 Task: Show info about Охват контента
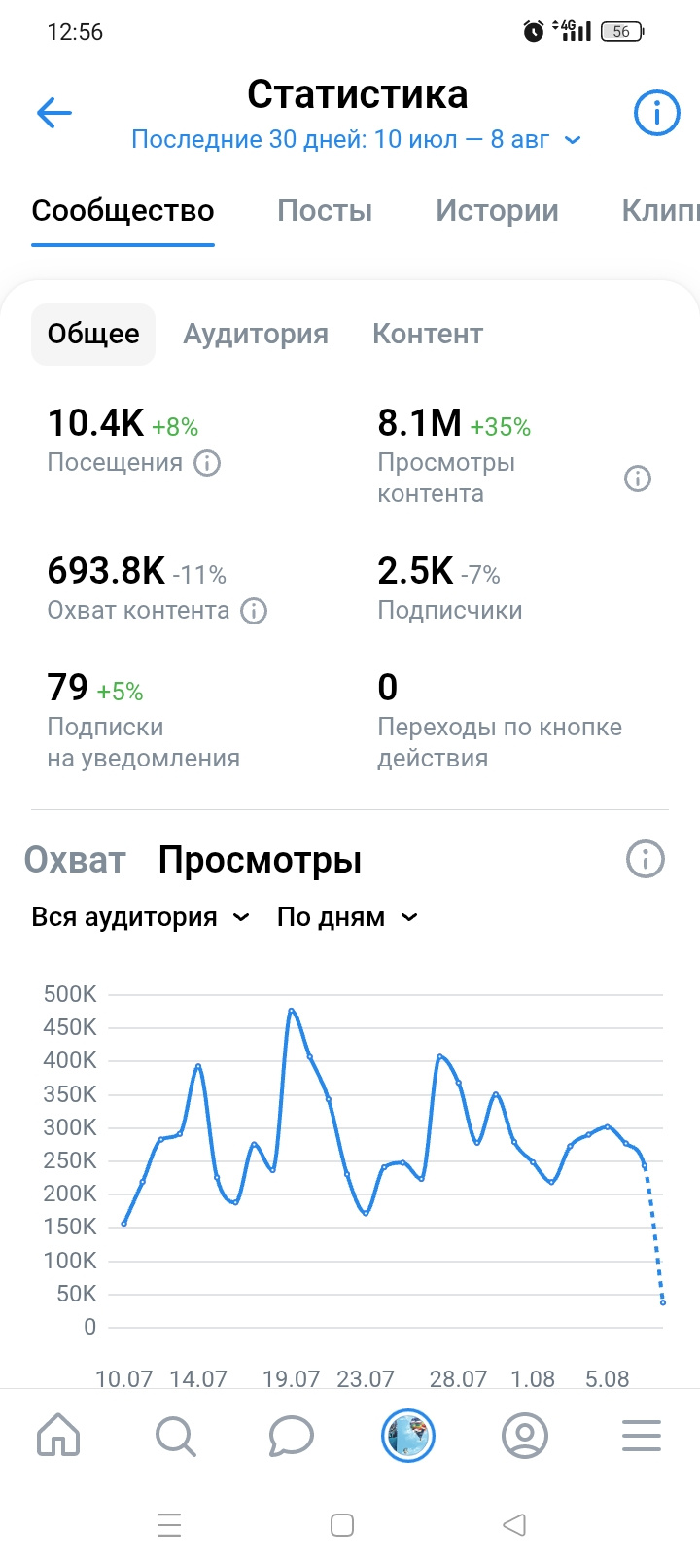click(254, 611)
